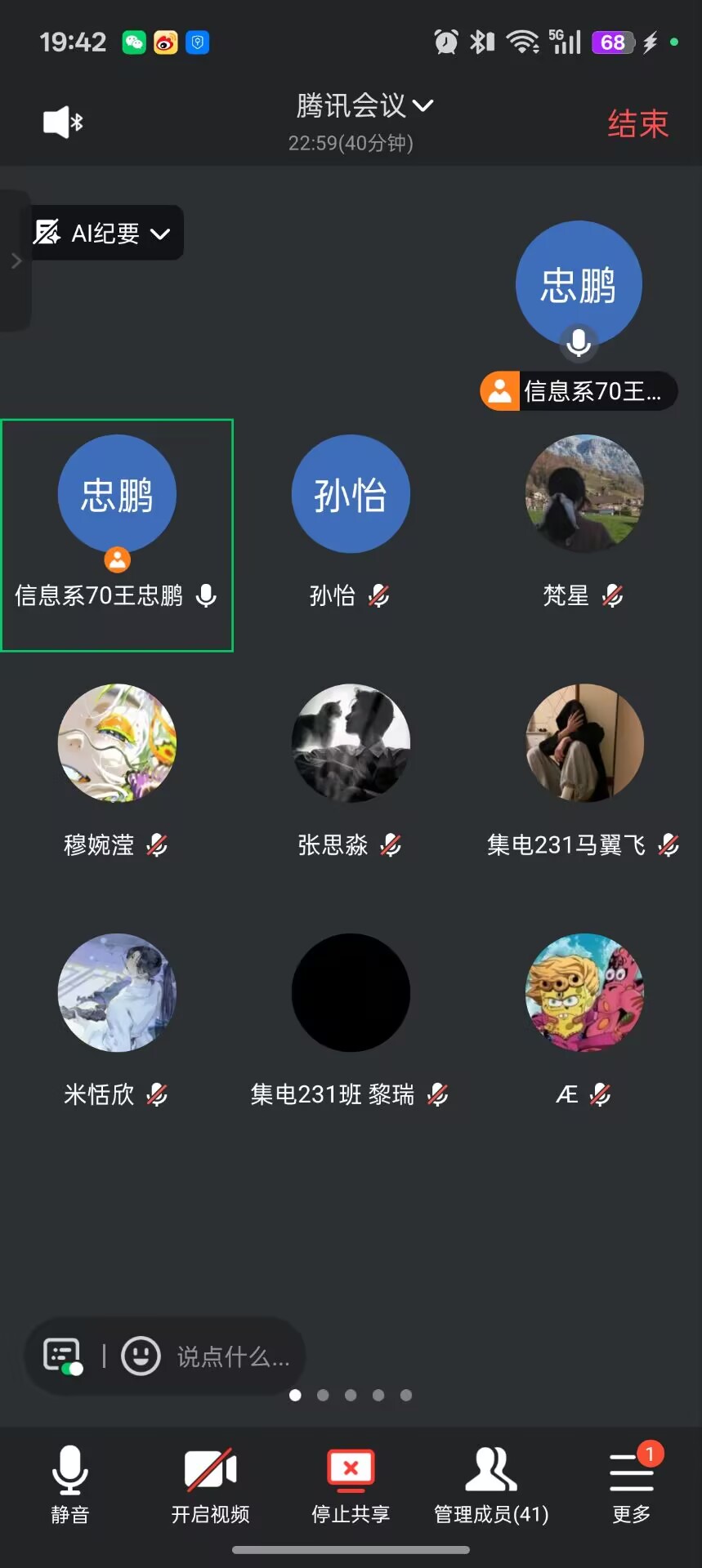
Task: Expand the 腾讯会议 meeting info dropdown
Action: click(364, 106)
